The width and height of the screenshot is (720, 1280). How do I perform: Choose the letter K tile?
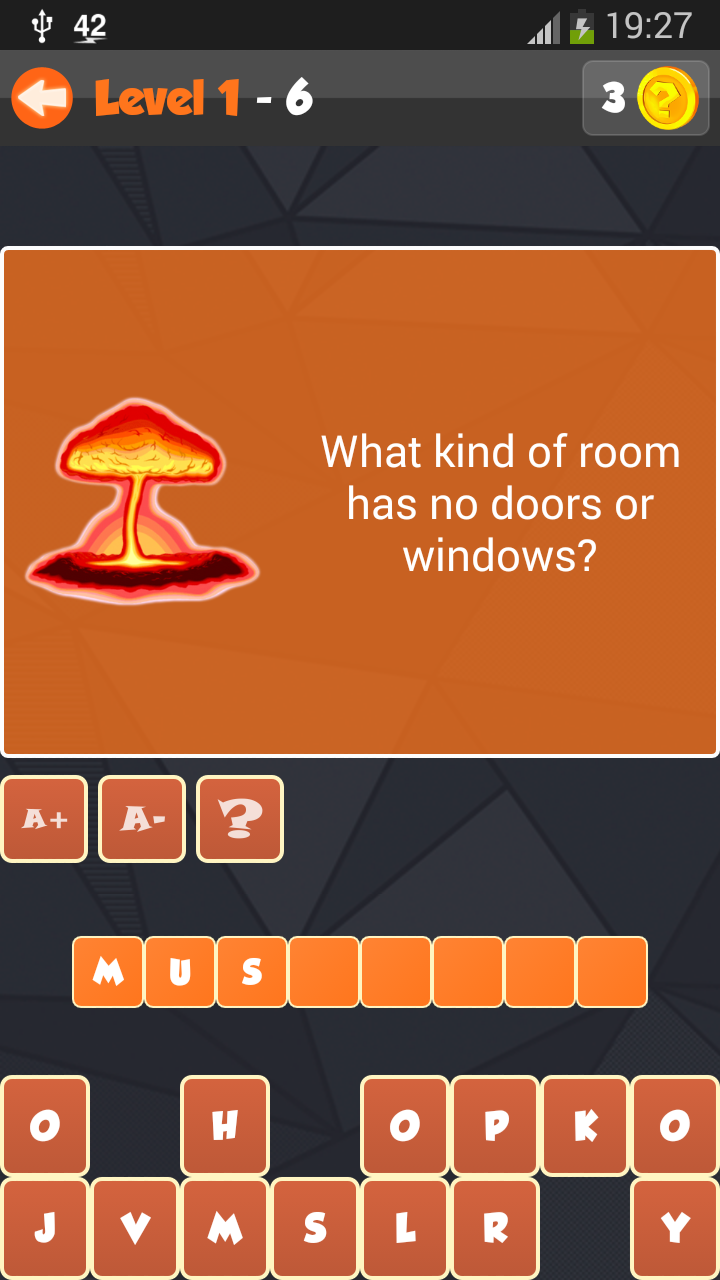pyautogui.click(x=585, y=1126)
